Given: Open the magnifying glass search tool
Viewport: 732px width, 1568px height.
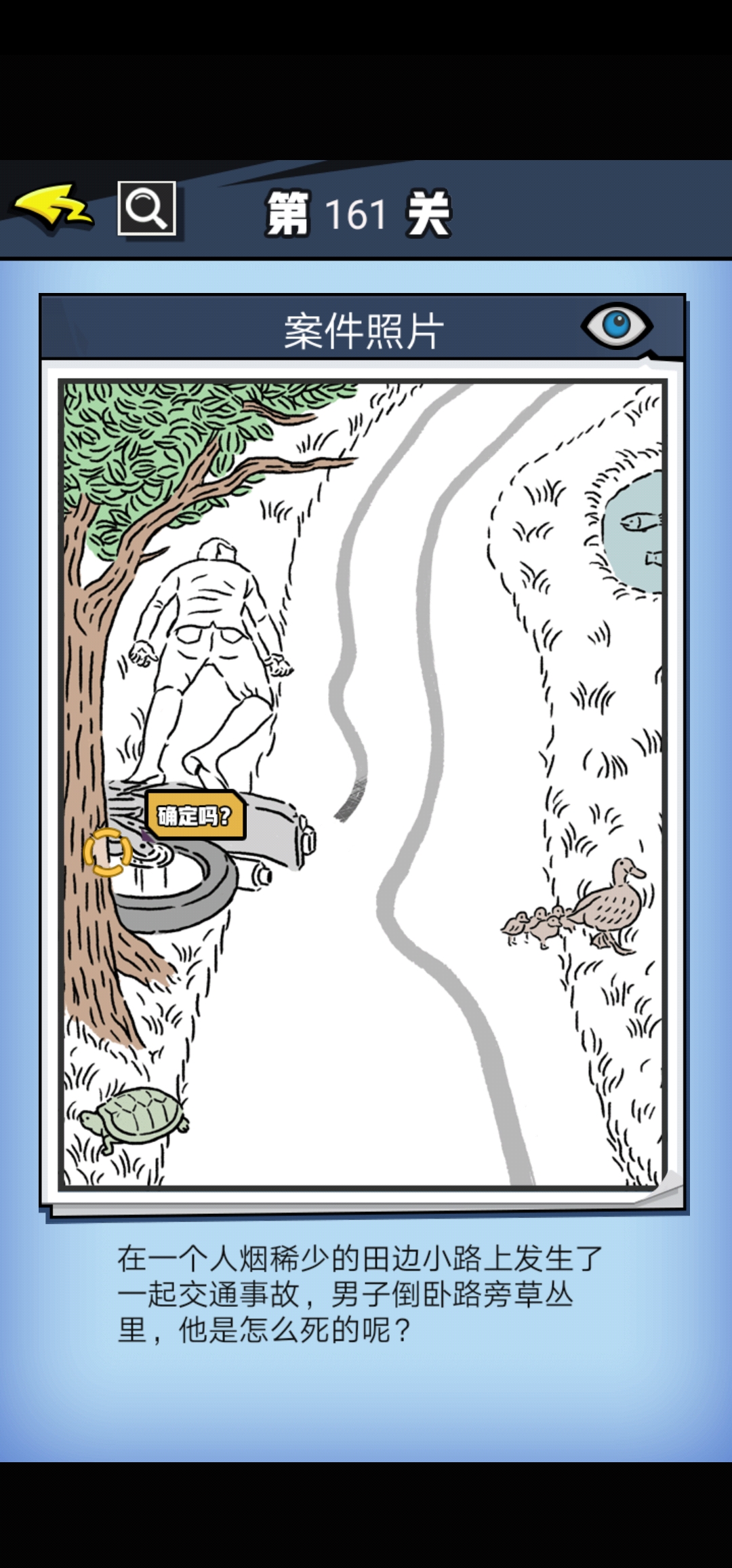Looking at the screenshot, I should pos(147,208).
